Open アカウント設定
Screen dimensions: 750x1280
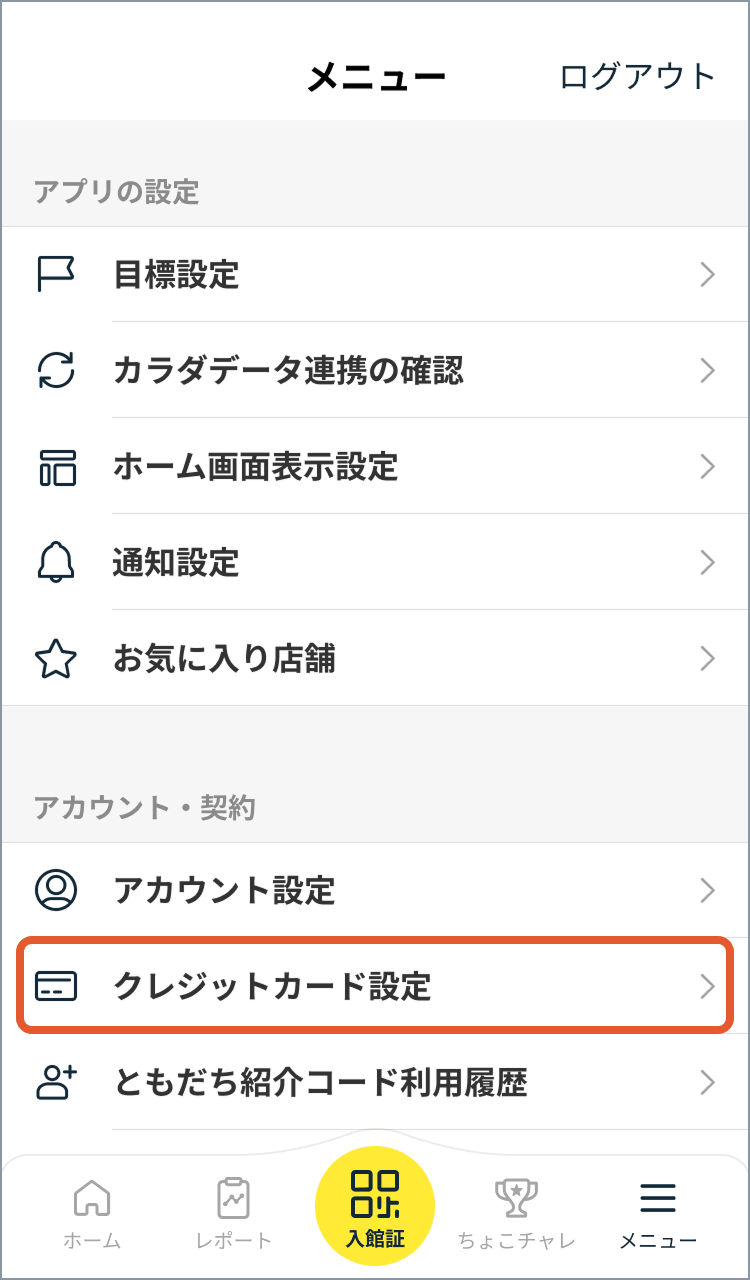coord(375,890)
